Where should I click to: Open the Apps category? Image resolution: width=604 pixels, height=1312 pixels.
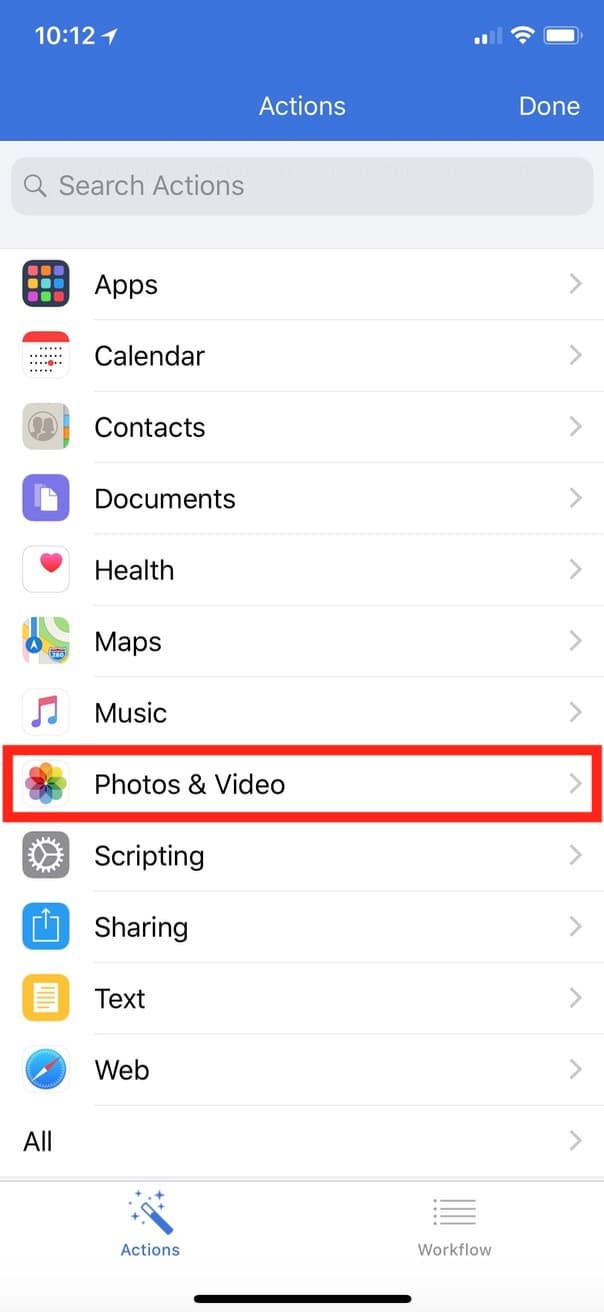[300, 285]
